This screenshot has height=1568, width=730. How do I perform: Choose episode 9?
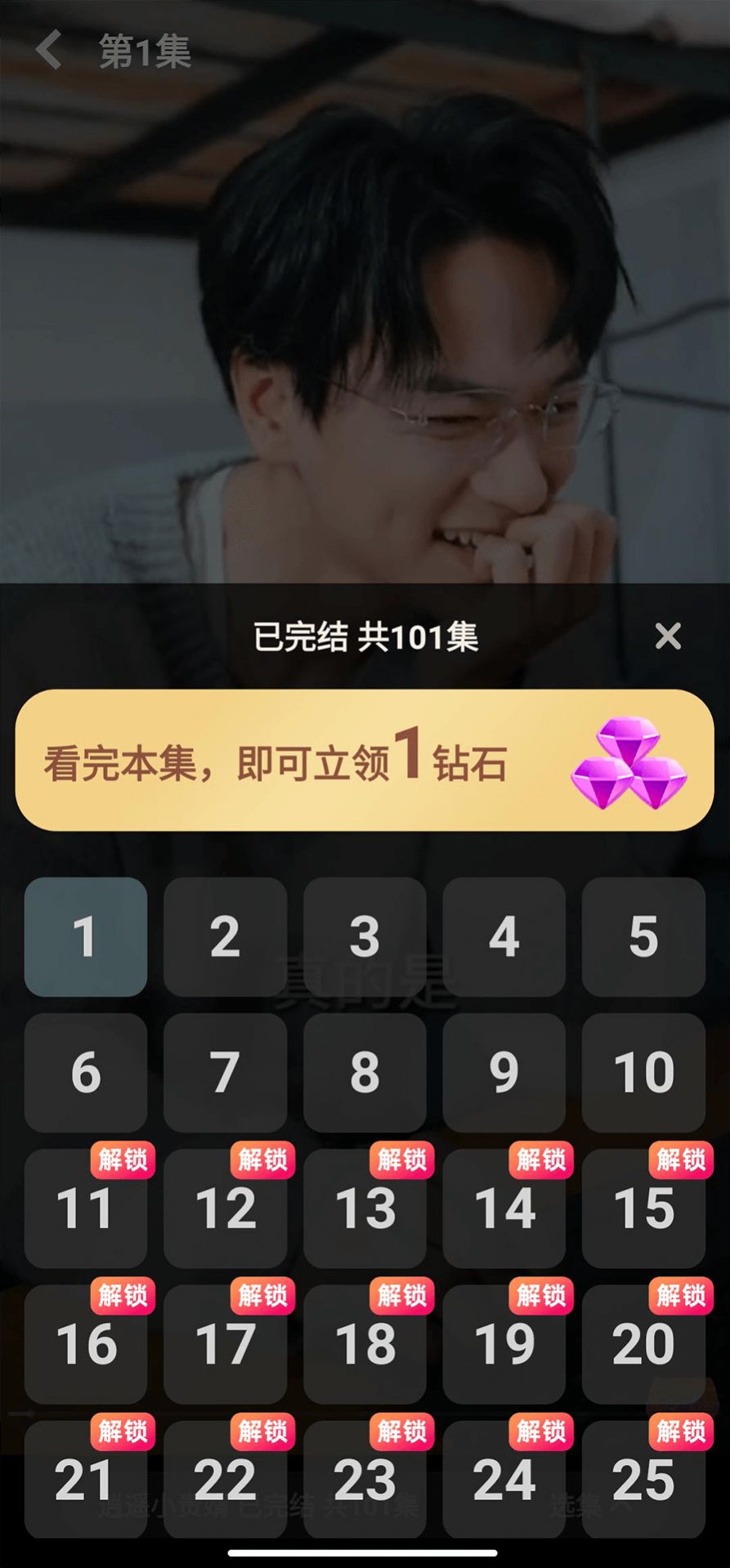click(x=504, y=1072)
